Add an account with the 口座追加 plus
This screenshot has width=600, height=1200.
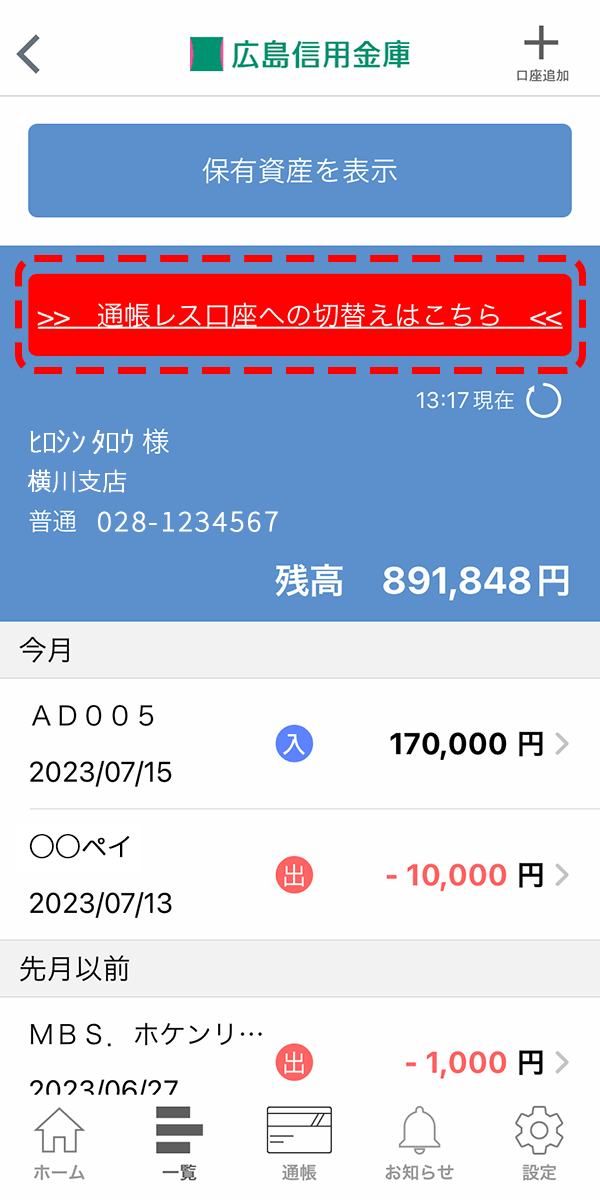click(x=541, y=55)
